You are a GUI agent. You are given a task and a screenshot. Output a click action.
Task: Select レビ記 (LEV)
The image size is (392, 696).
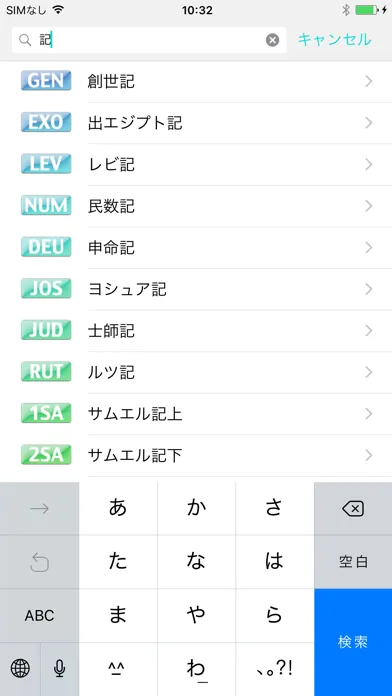coord(196,165)
